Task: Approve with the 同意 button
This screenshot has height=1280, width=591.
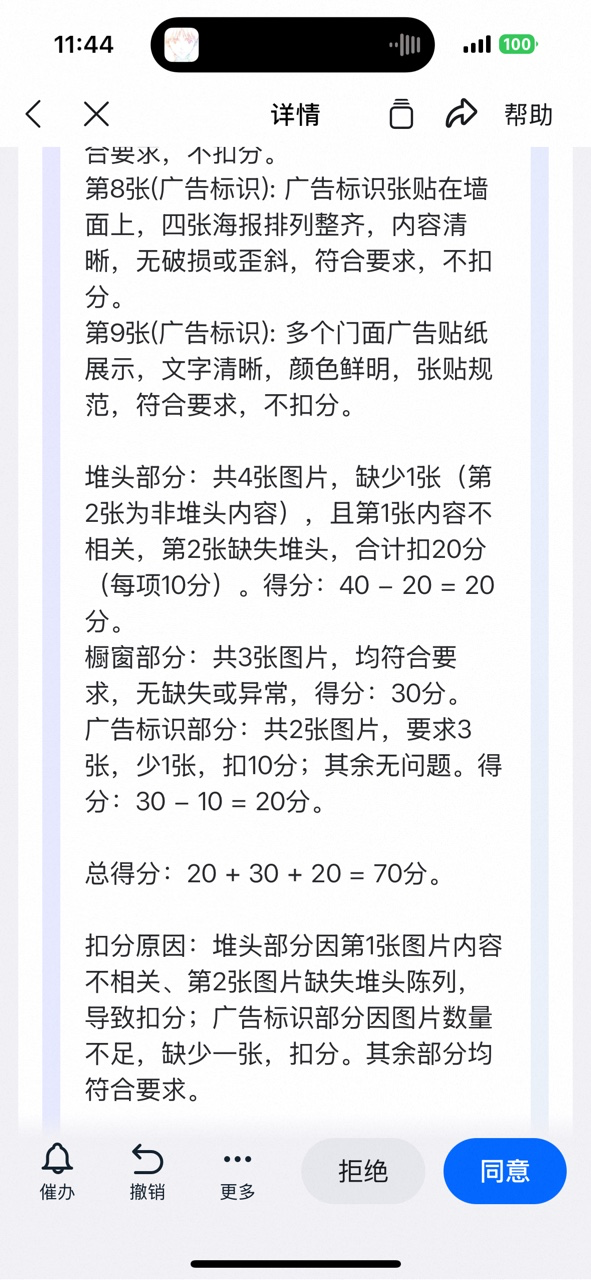Action: click(505, 1171)
